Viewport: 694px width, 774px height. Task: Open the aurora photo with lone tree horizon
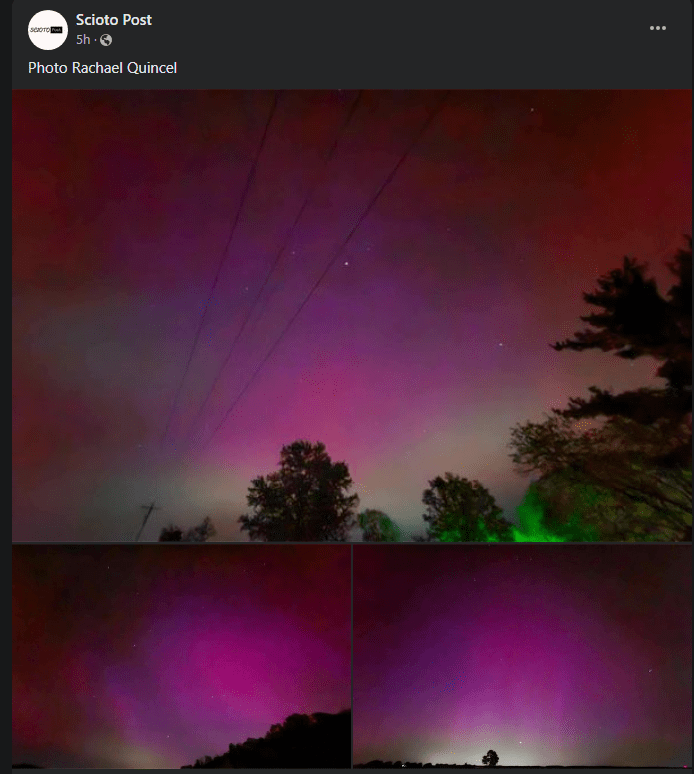pyautogui.click(x=522, y=656)
